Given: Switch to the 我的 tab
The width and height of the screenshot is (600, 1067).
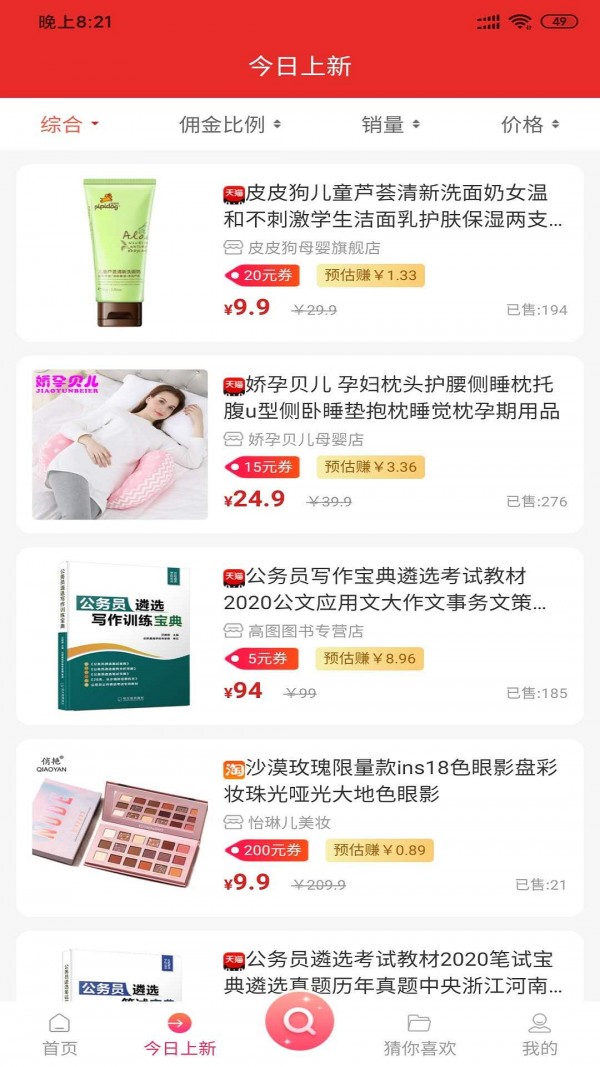Looking at the screenshot, I should (x=540, y=1035).
